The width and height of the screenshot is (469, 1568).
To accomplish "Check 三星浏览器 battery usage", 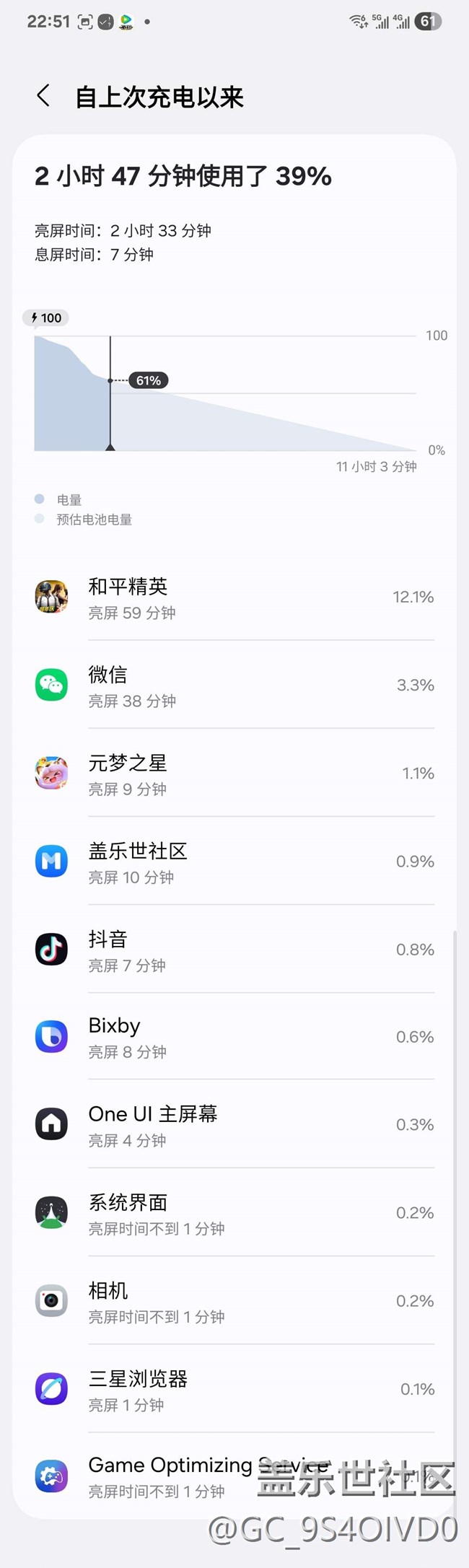I will click(x=234, y=1389).
